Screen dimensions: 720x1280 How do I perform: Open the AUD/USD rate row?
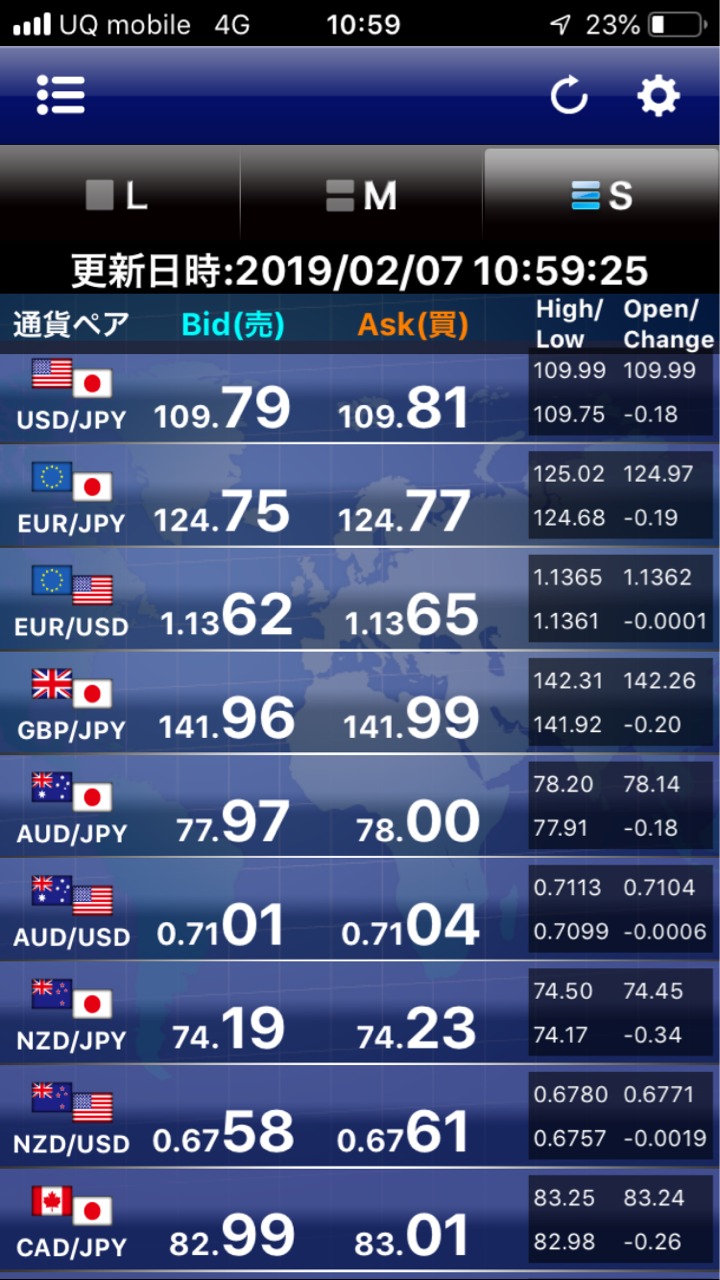pos(360,910)
